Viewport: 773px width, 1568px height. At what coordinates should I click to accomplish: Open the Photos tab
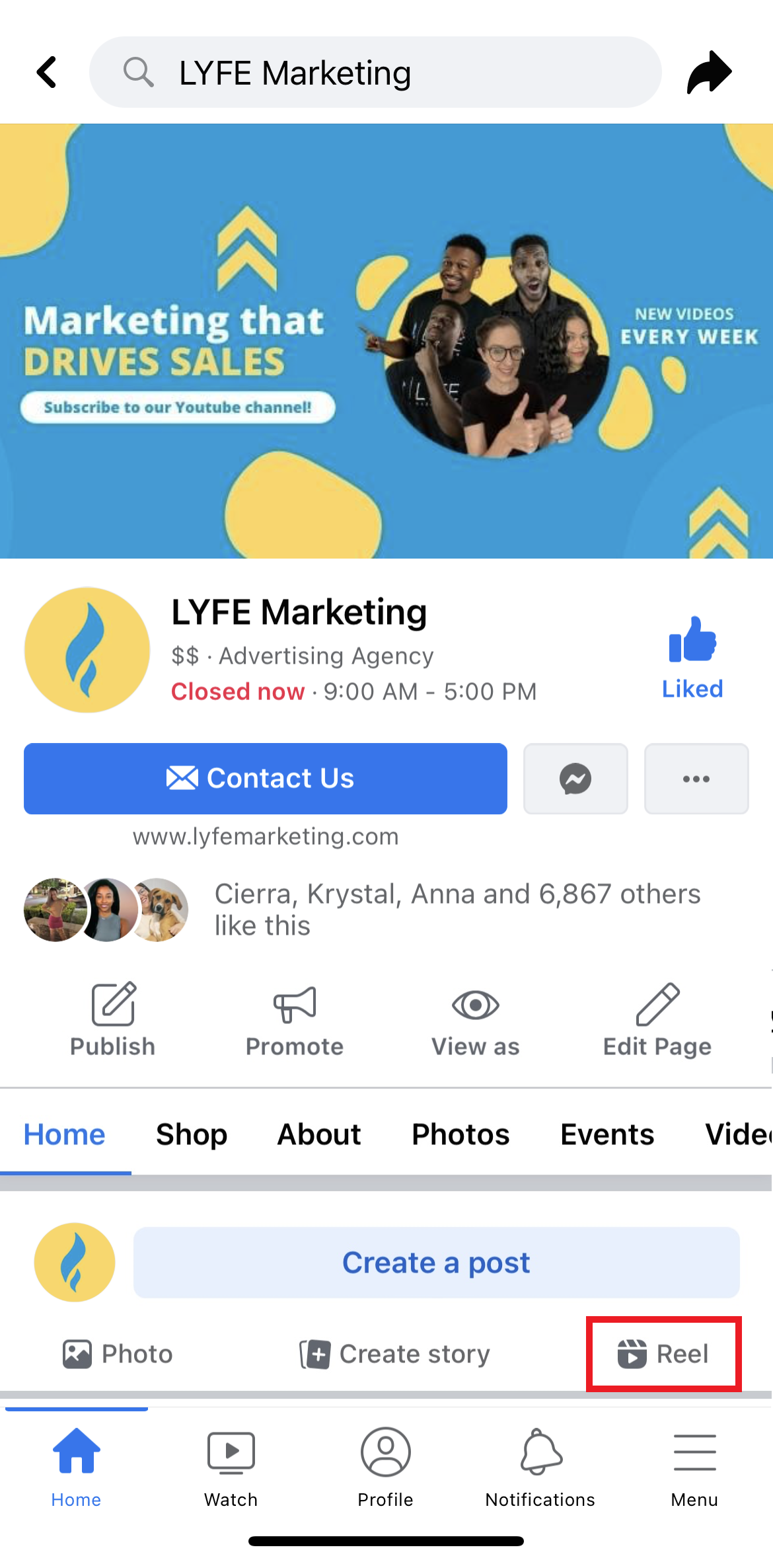[460, 1134]
